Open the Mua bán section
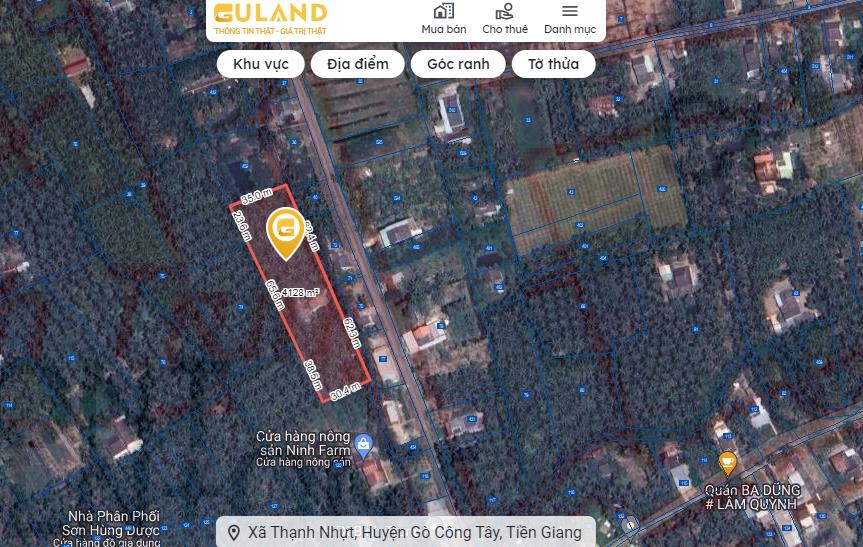Screen dimensions: 863x547 point(443,19)
